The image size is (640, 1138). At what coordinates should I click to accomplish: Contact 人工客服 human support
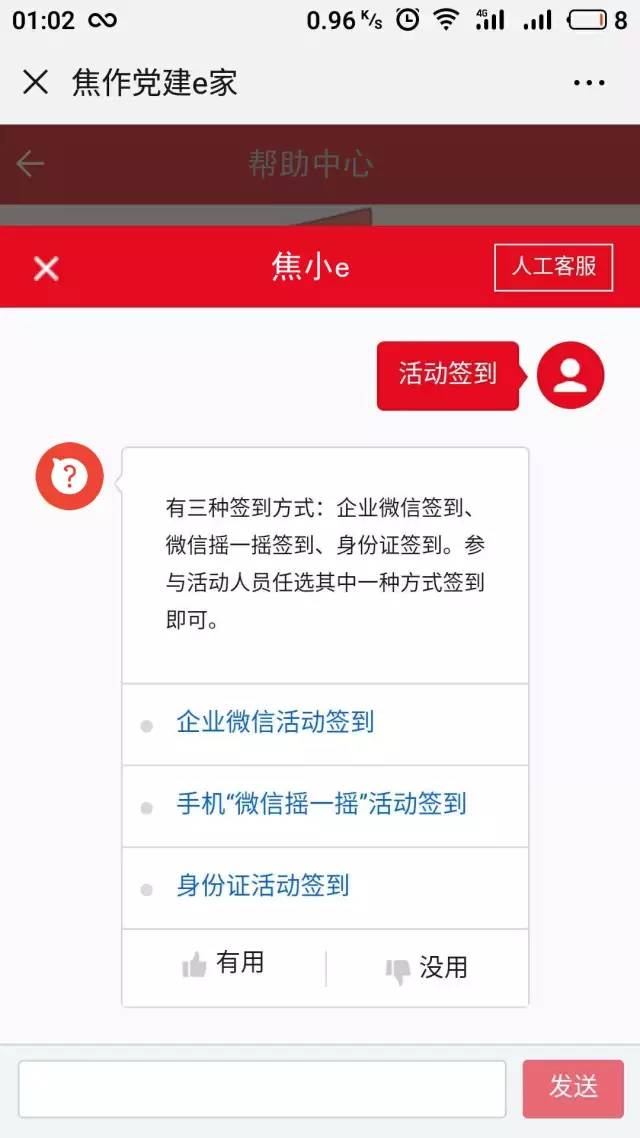click(x=554, y=267)
